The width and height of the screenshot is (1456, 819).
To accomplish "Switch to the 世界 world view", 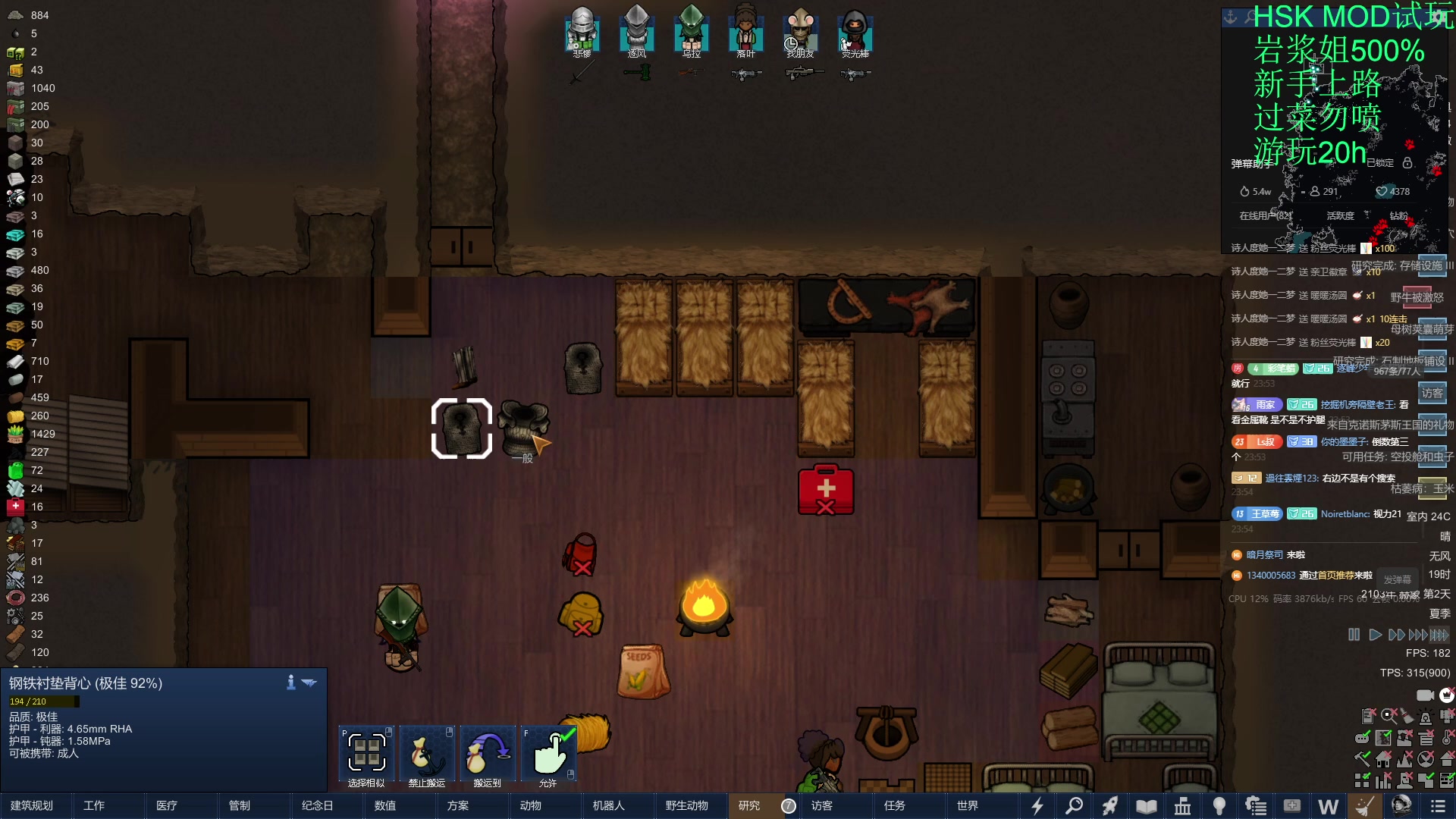I will 968,805.
